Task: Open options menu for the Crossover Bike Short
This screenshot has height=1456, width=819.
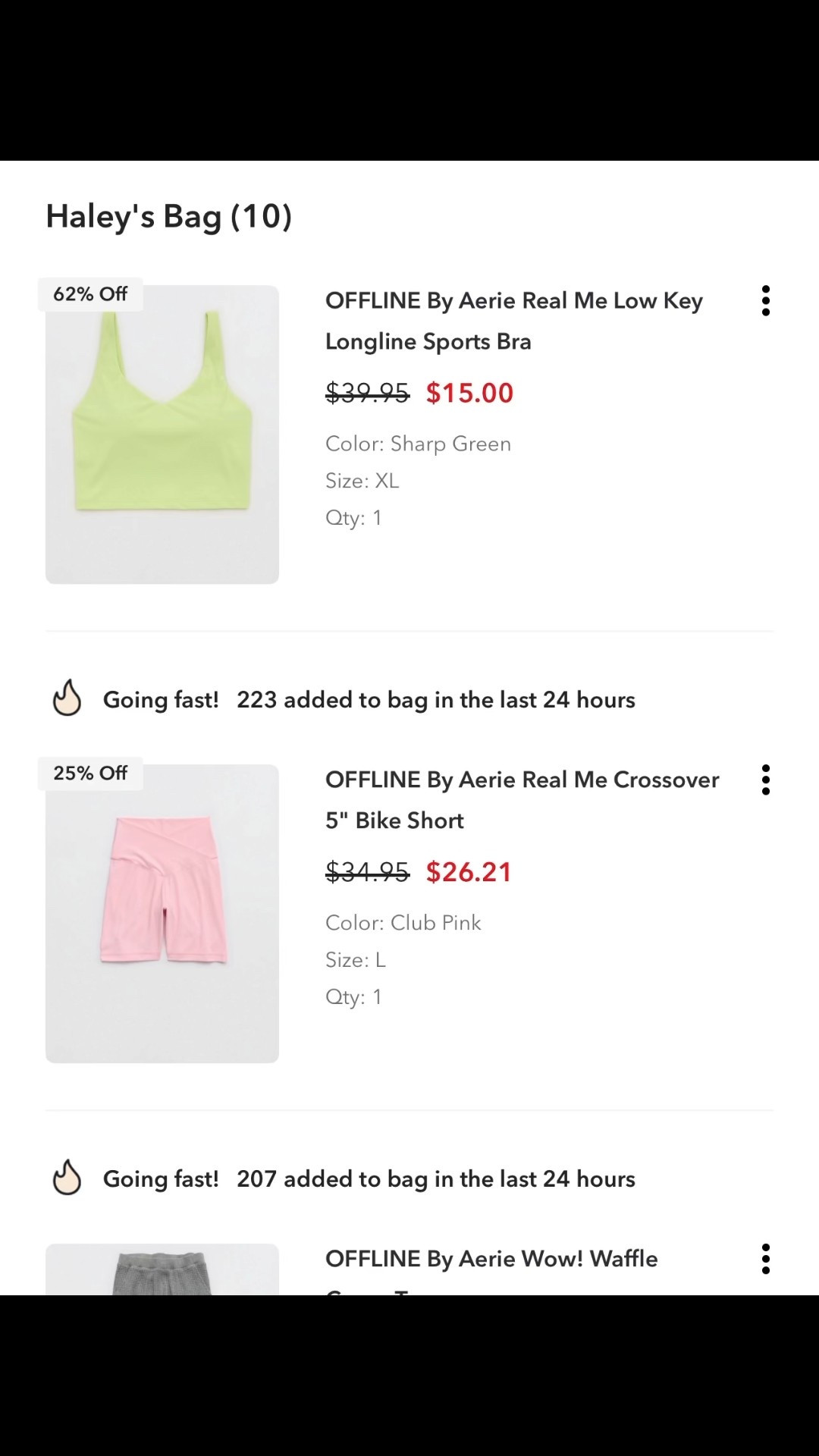Action: click(x=766, y=780)
